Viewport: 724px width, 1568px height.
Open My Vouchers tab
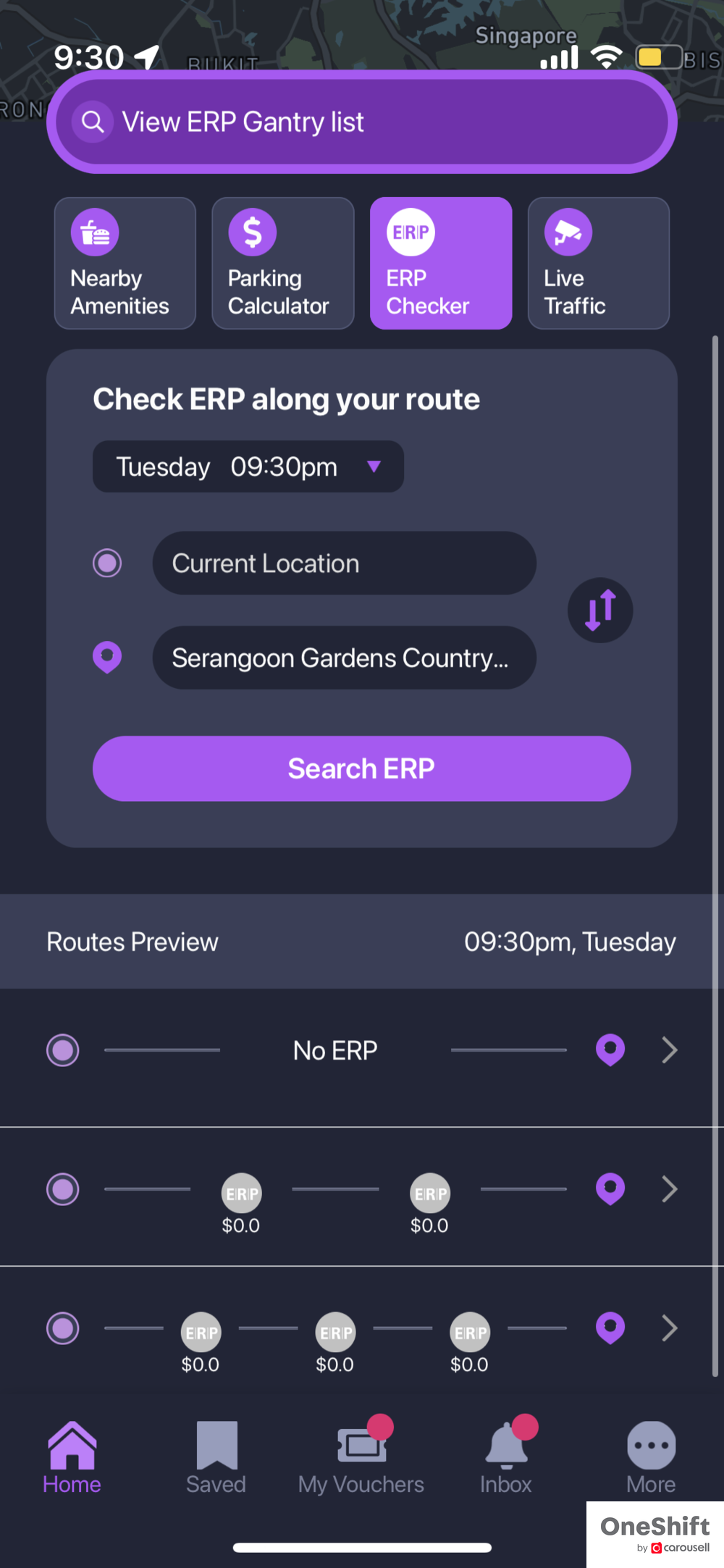pos(361,1457)
